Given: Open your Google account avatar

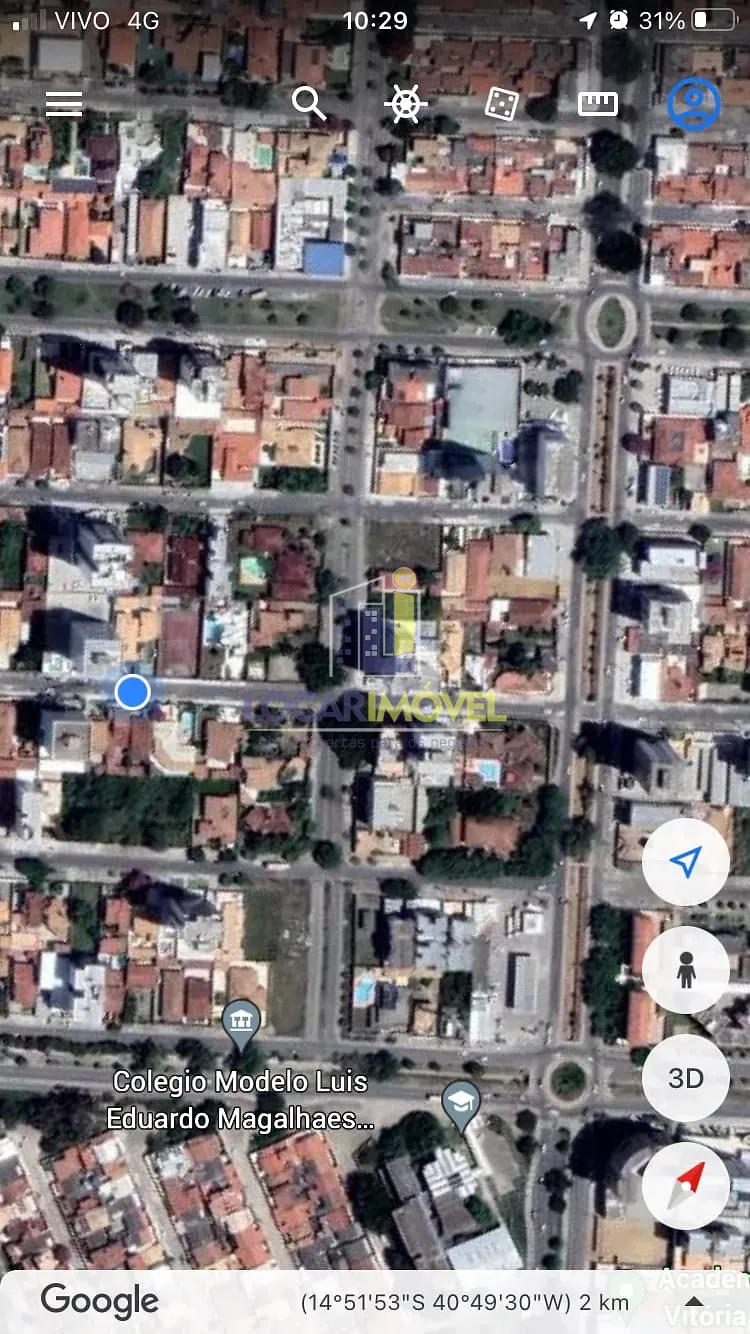Looking at the screenshot, I should (x=694, y=103).
